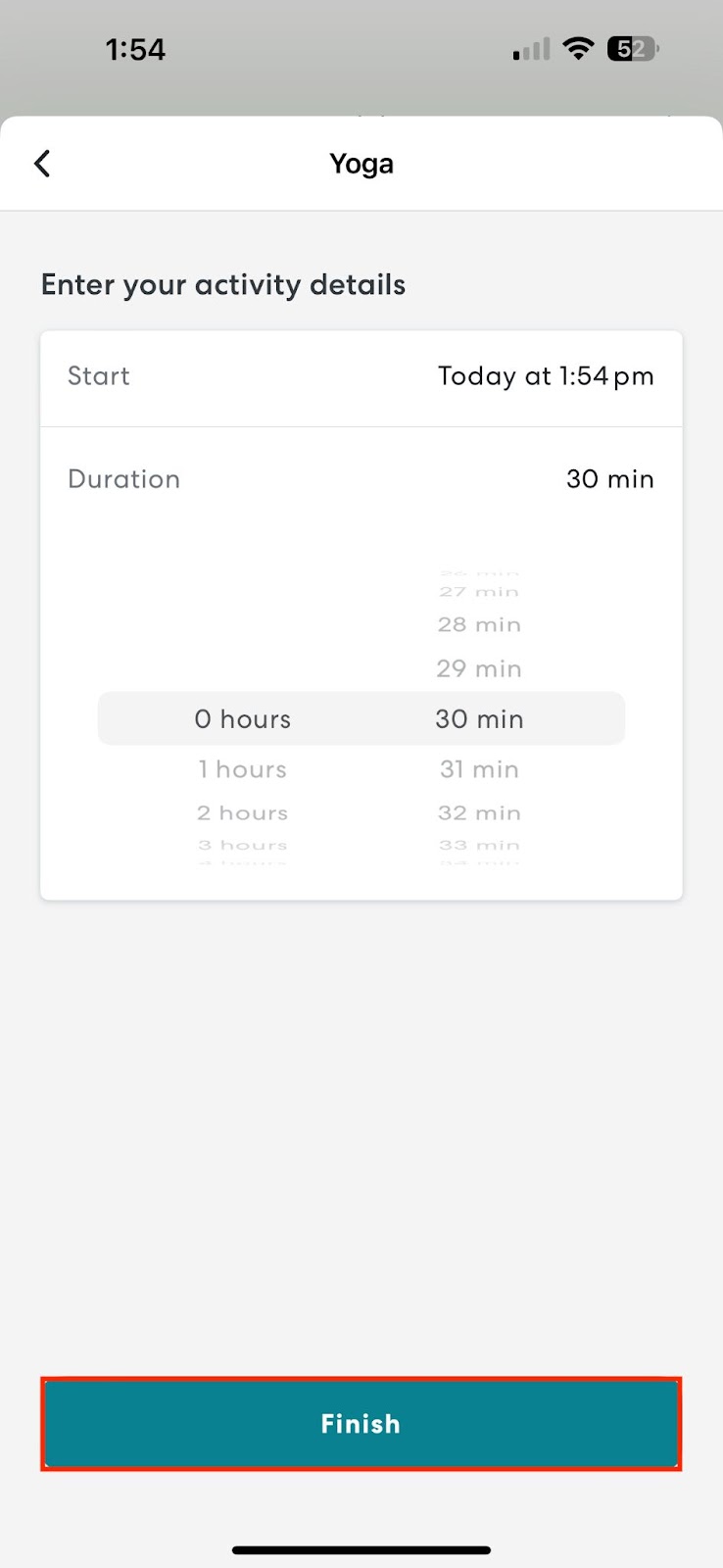Viewport: 723px width, 1568px height.
Task: Tap the clock showing 1:54
Action: [x=135, y=49]
